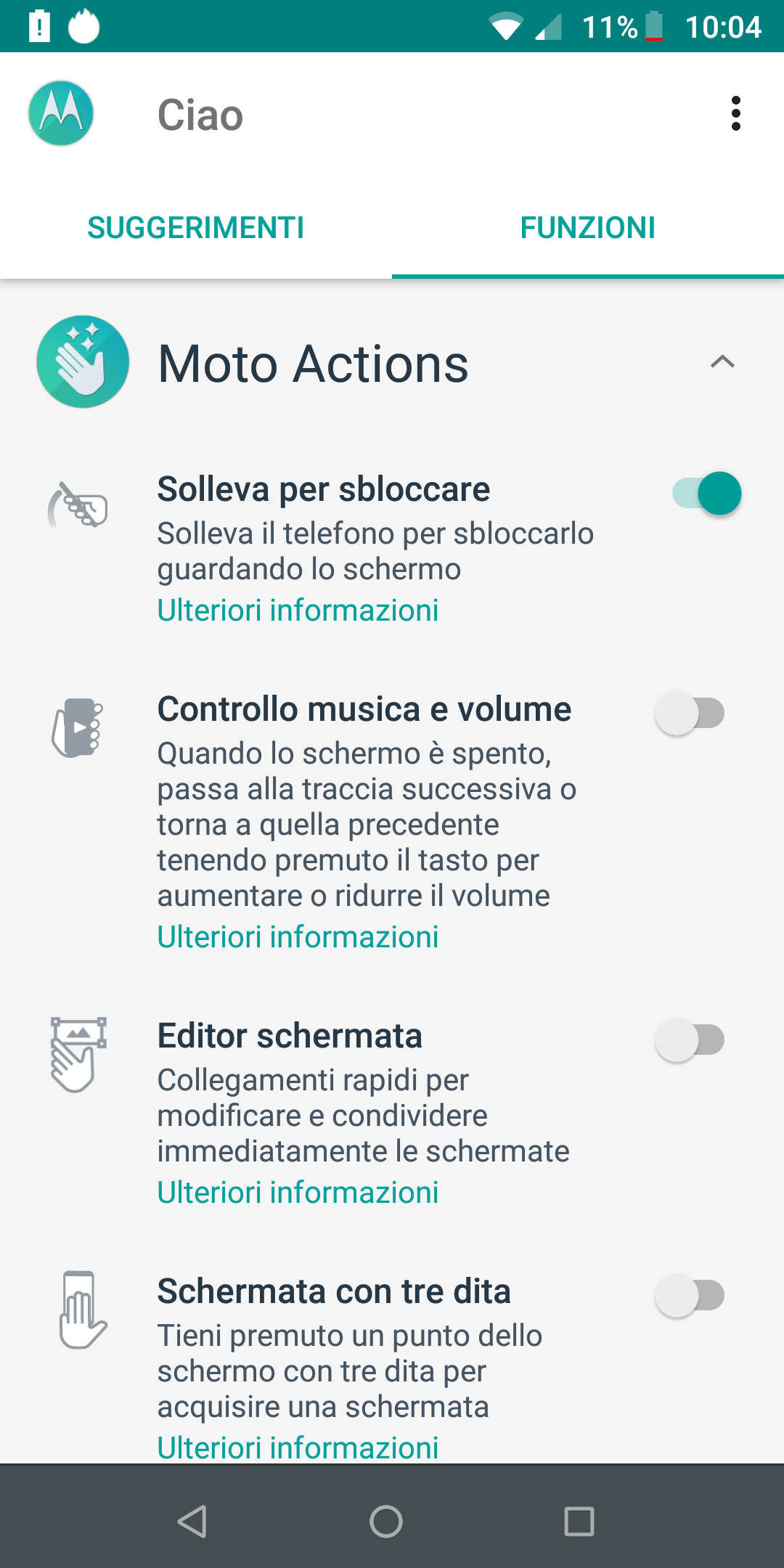
Task: Collapse the Moto Actions section
Action: pos(722,362)
